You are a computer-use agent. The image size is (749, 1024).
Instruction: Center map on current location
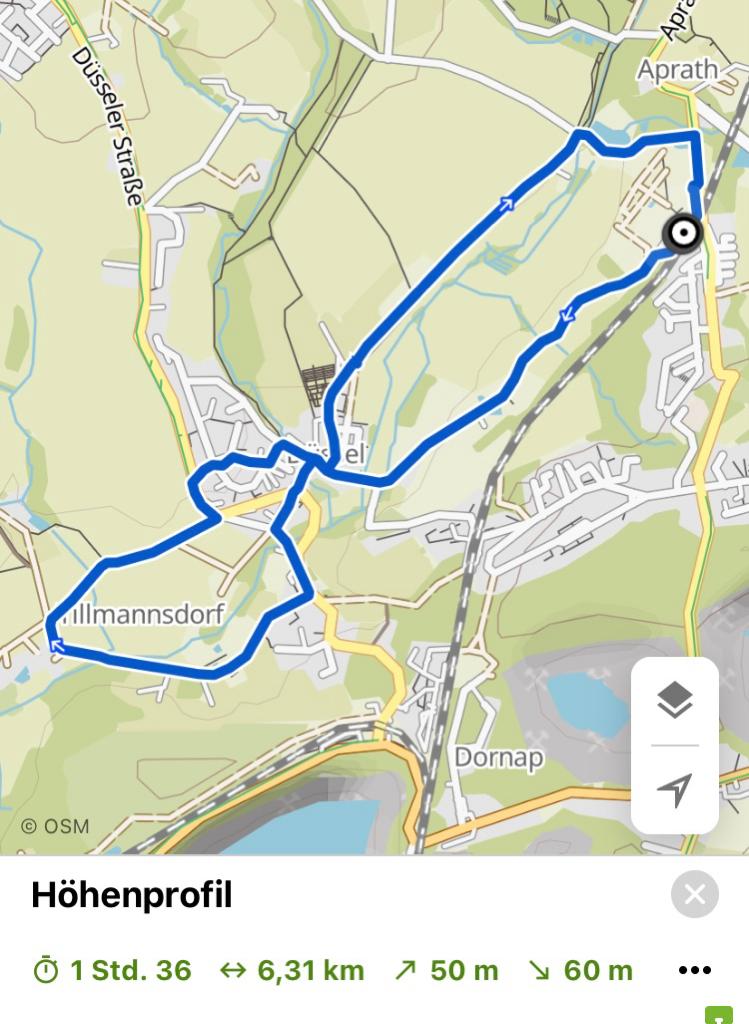point(675,790)
